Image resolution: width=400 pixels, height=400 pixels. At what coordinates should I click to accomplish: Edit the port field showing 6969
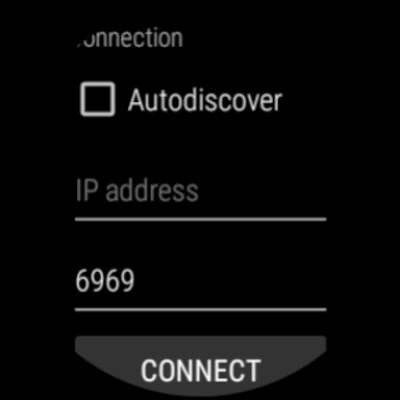tap(201, 286)
